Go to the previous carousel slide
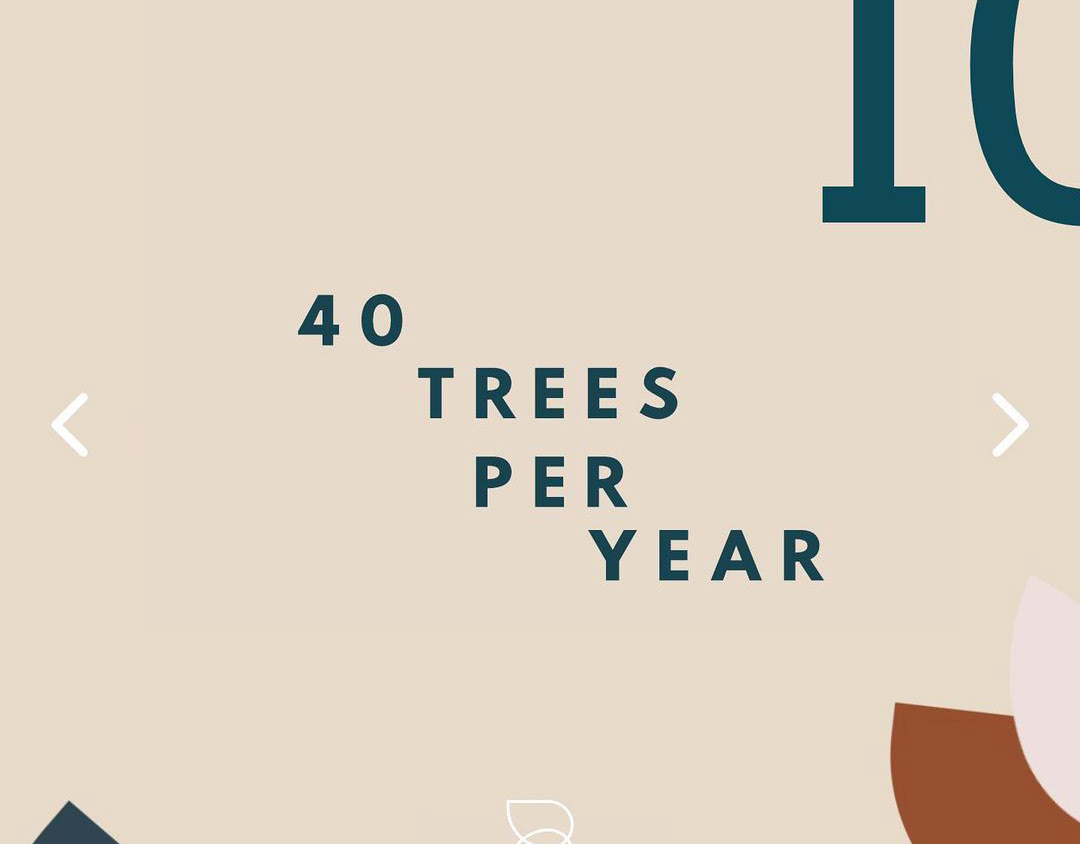 click(x=70, y=425)
